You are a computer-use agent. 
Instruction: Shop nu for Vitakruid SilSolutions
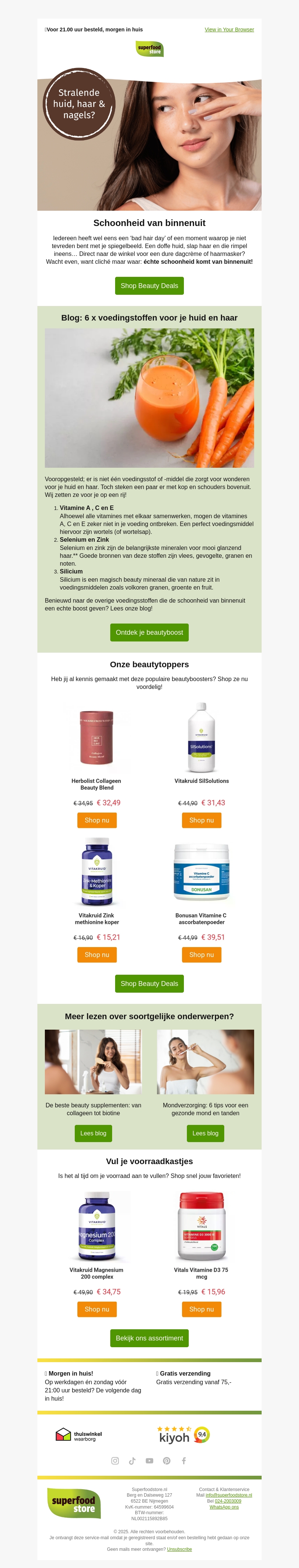[201, 820]
